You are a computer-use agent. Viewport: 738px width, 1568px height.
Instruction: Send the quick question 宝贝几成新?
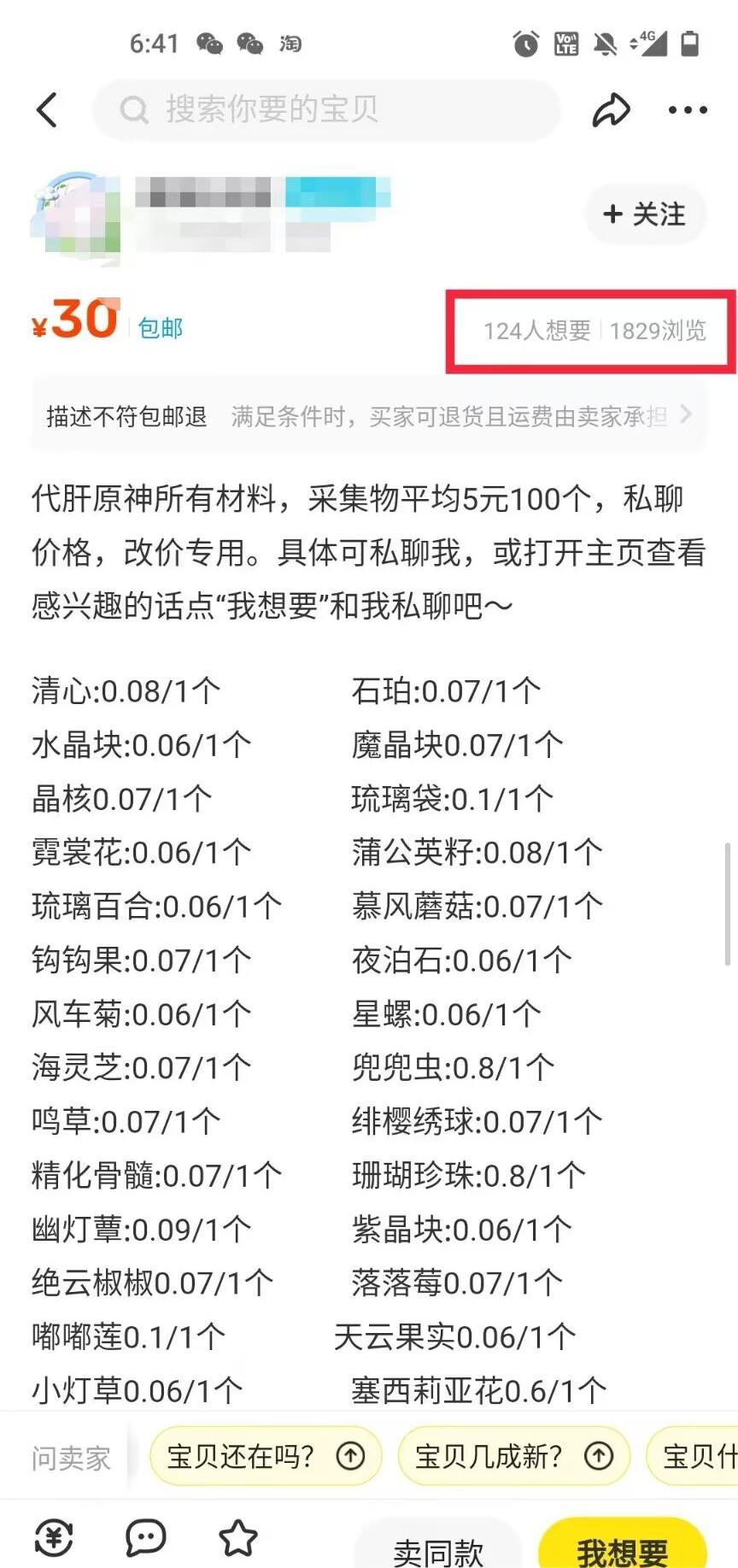click(x=514, y=1455)
